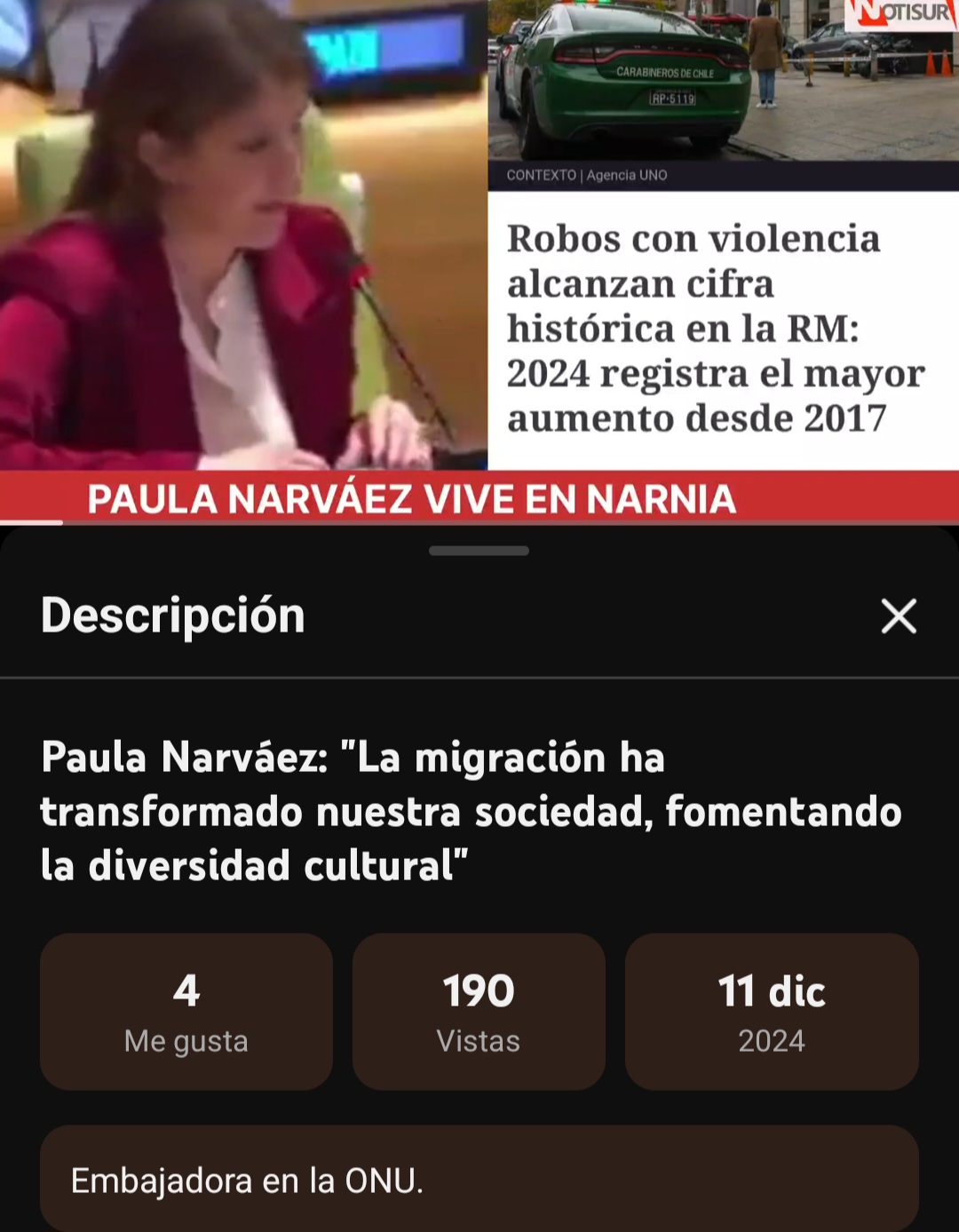
Task: Tap the video player area
Action: [479, 258]
